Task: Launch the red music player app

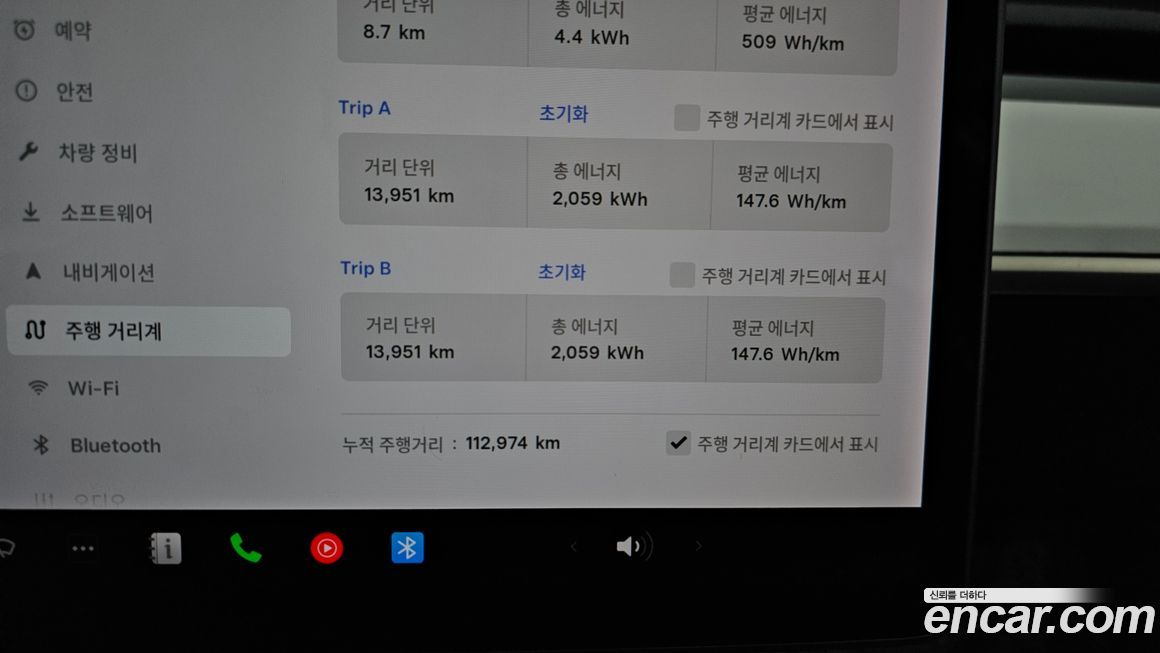Action: (x=326, y=547)
